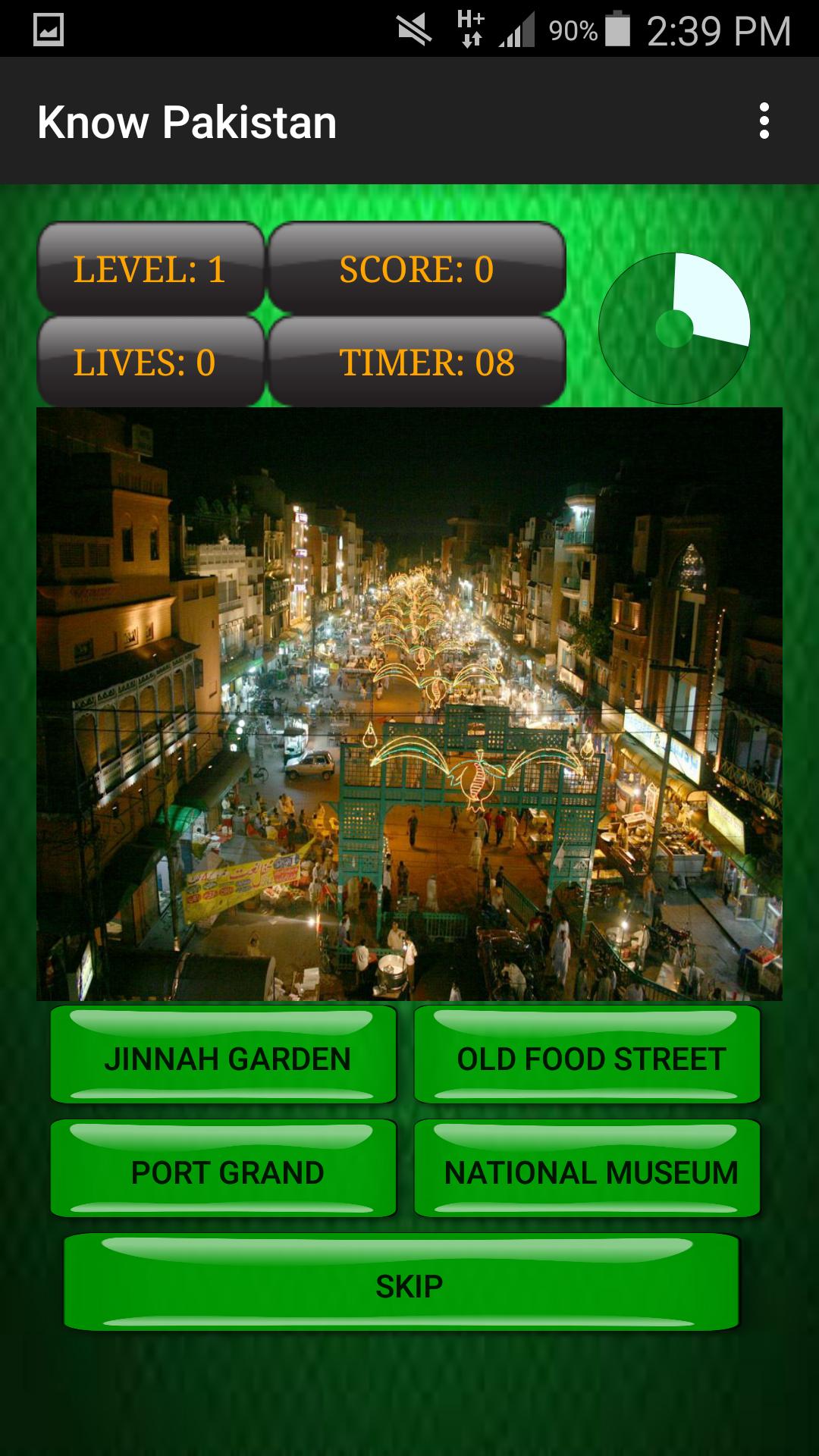Image resolution: width=819 pixels, height=1456 pixels.
Task: Answer with National Museum
Action: pos(588,1170)
